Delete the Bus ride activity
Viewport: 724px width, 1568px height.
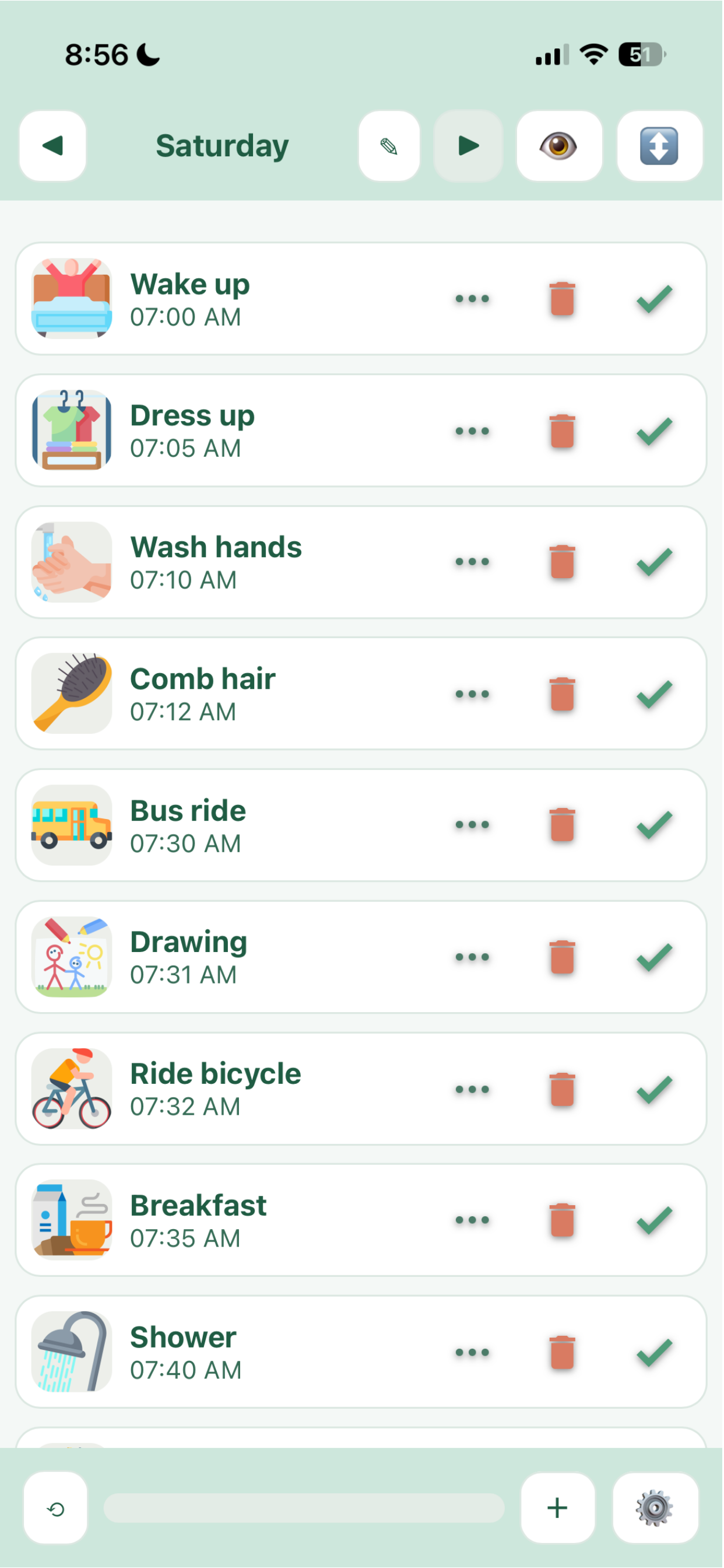[563, 827]
